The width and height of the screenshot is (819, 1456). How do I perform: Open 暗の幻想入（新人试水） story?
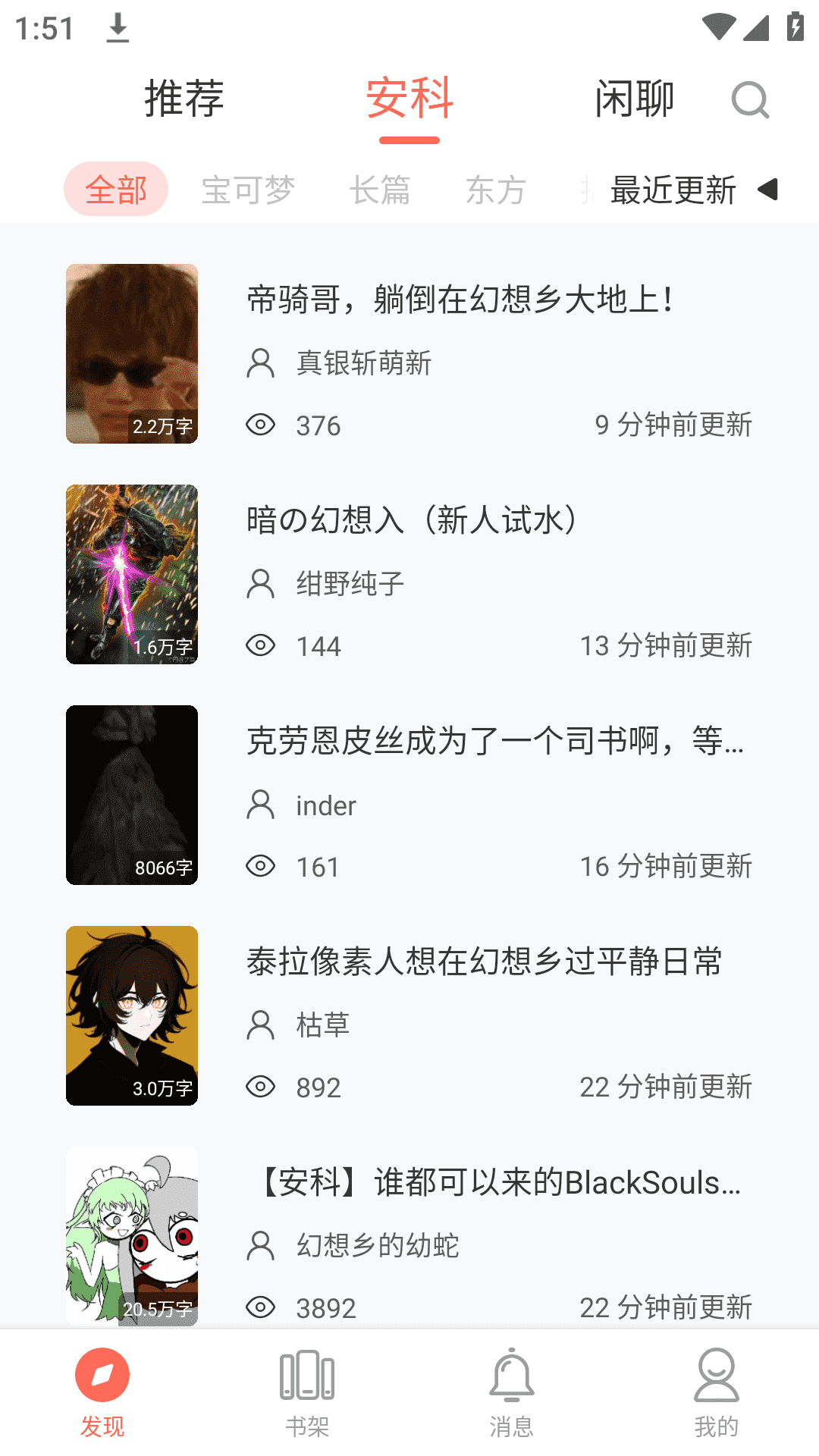click(413, 520)
